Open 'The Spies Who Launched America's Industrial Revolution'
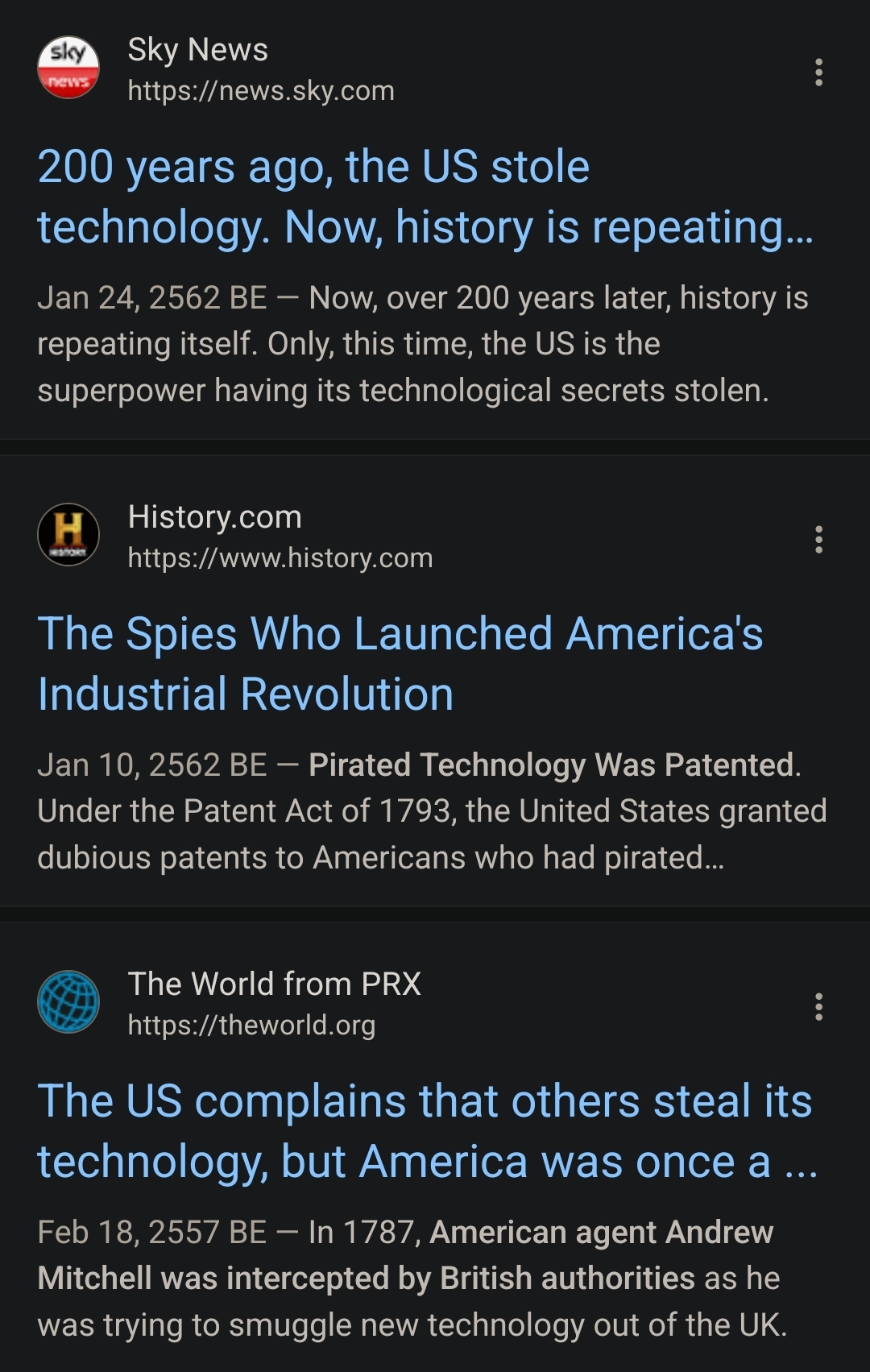This screenshot has width=870, height=1372. pos(400,664)
